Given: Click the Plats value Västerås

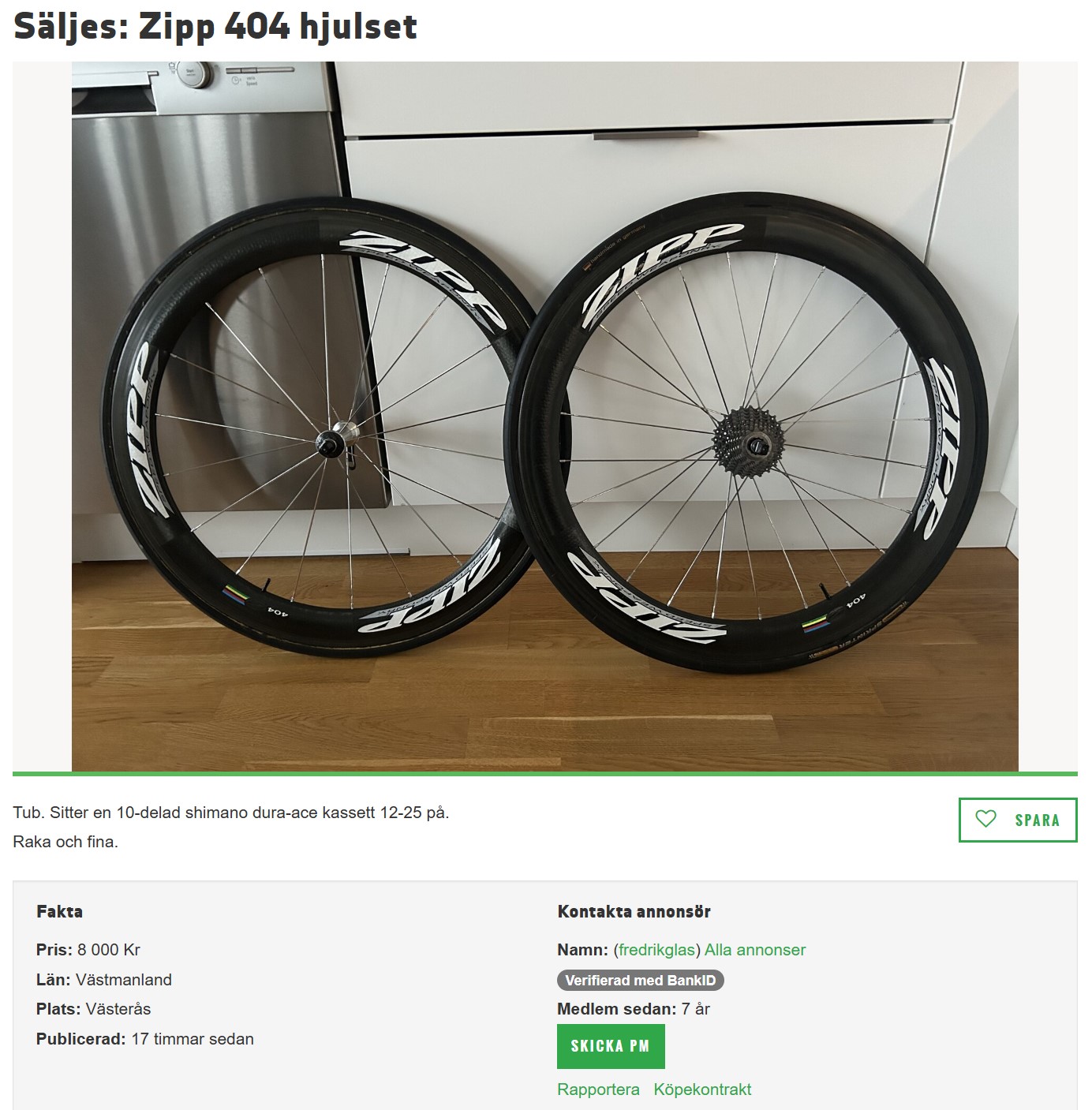Looking at the screenshot, I should [115, 1009].
